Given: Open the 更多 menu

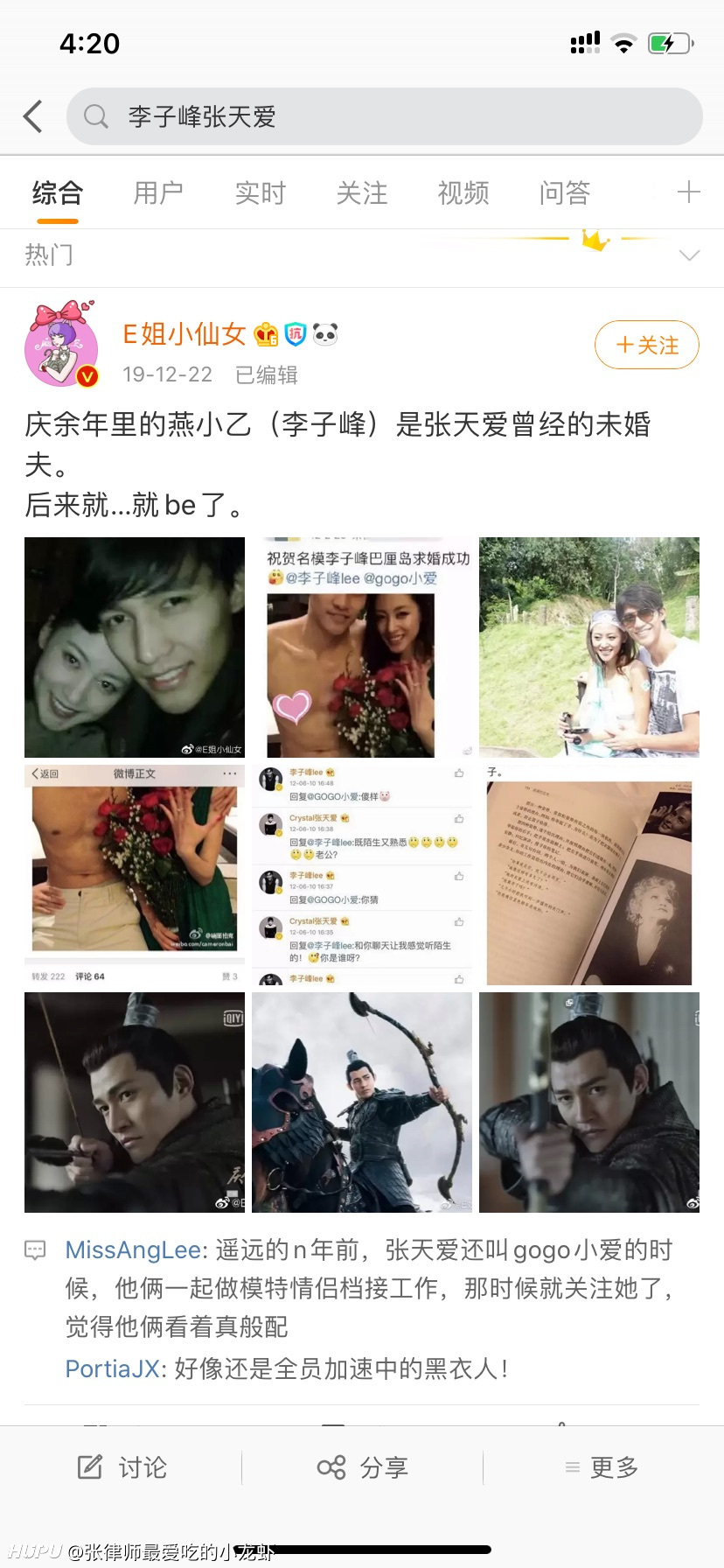Looking at the screenshot, I should coord(602,1467).
